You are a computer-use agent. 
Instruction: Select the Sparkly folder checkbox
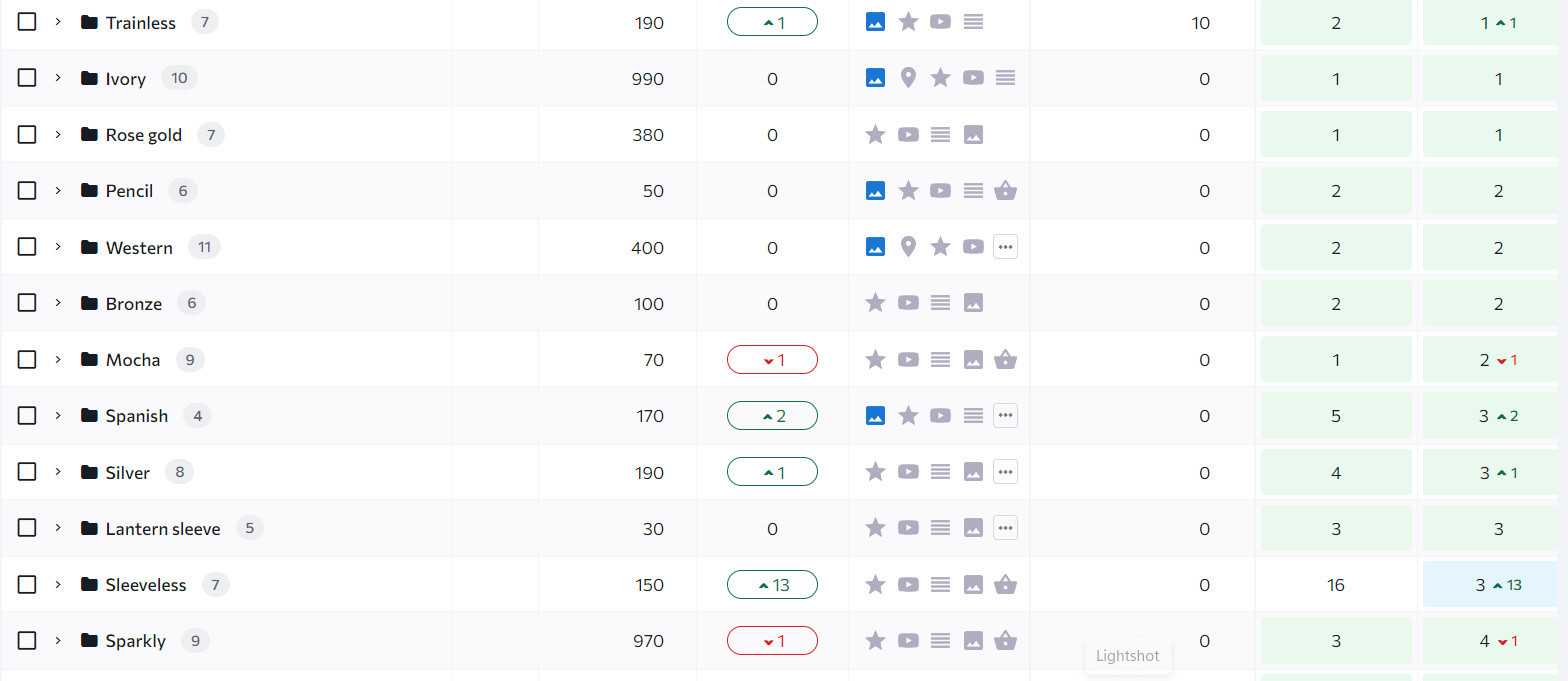pyautogui.click(x=27, y=640)
